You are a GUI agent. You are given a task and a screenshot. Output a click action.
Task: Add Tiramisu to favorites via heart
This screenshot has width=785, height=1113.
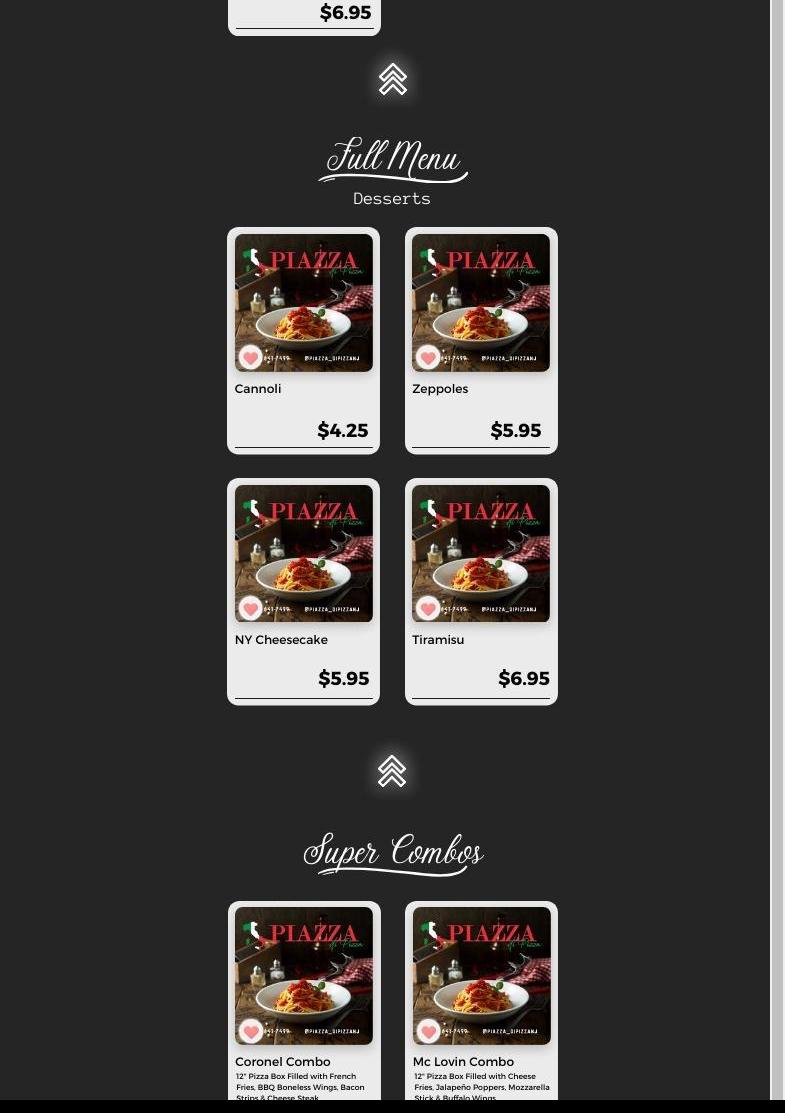pyautogui.click(x=428, y=608)
